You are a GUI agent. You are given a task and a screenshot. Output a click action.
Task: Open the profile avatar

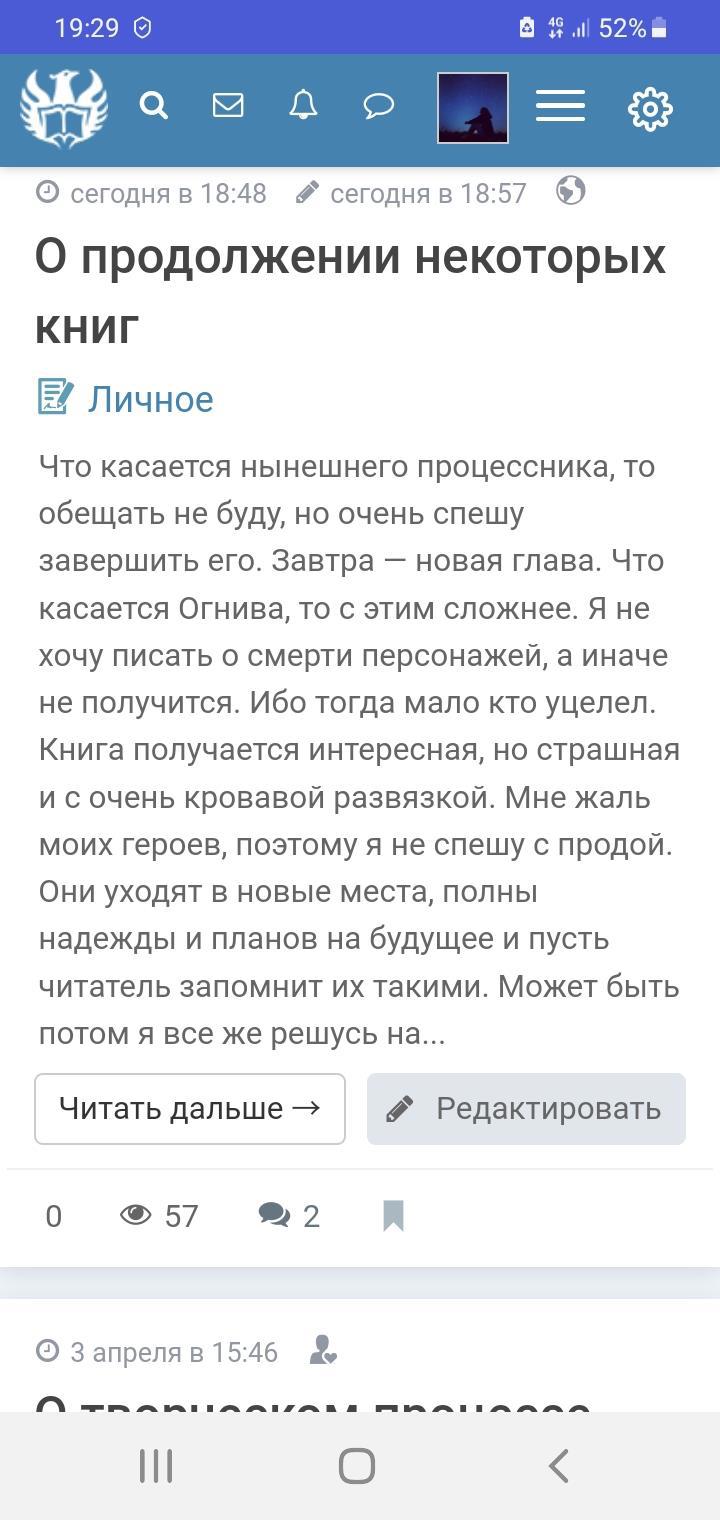point(473,108)
